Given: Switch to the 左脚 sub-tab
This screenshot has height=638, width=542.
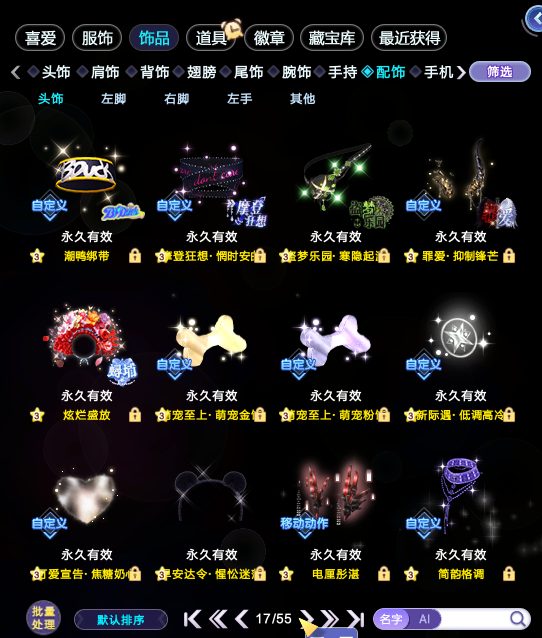Looking at the screenshot, I should click(x=114, y=98).
